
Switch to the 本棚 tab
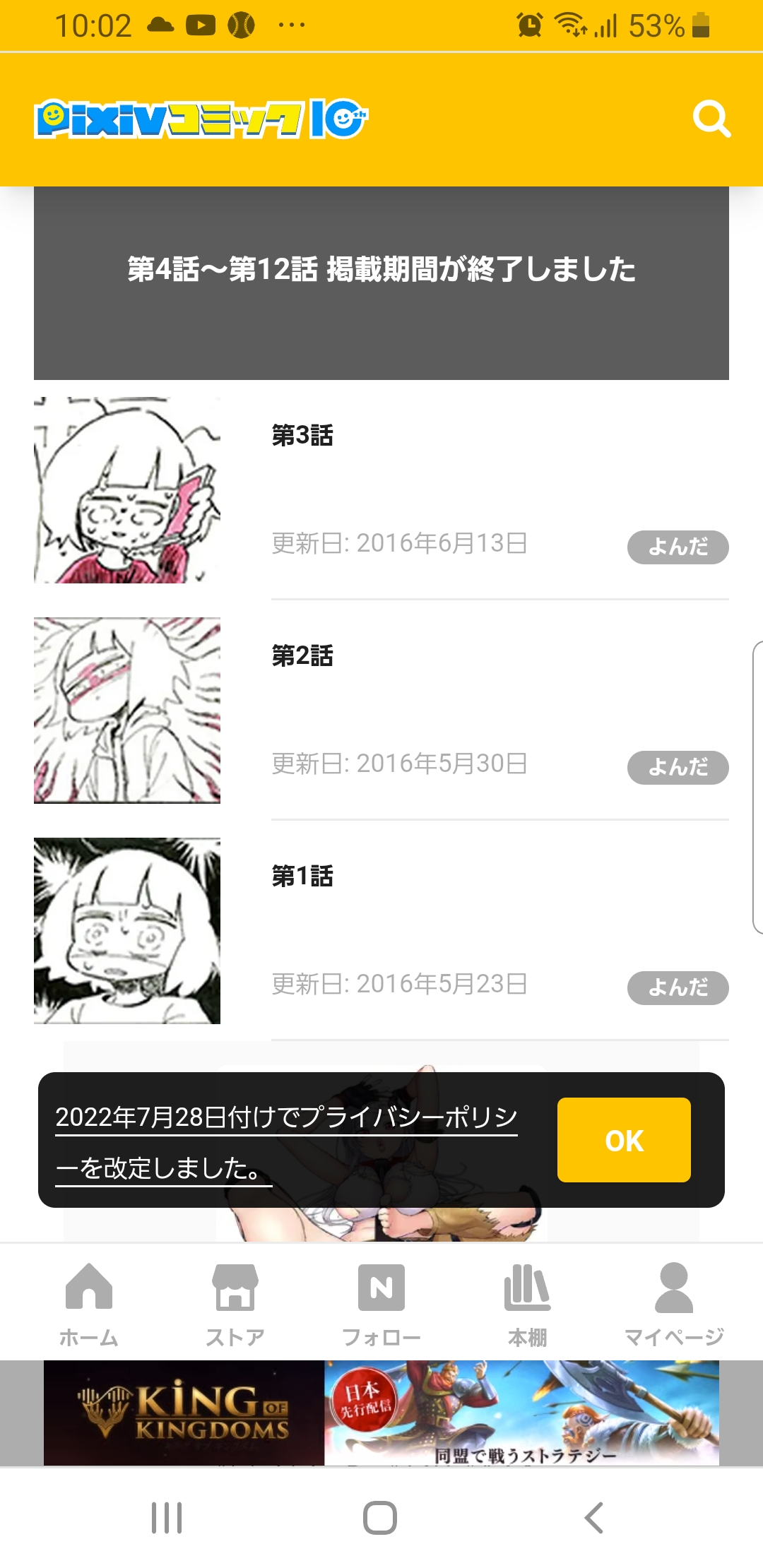(x=528, y=1302)
